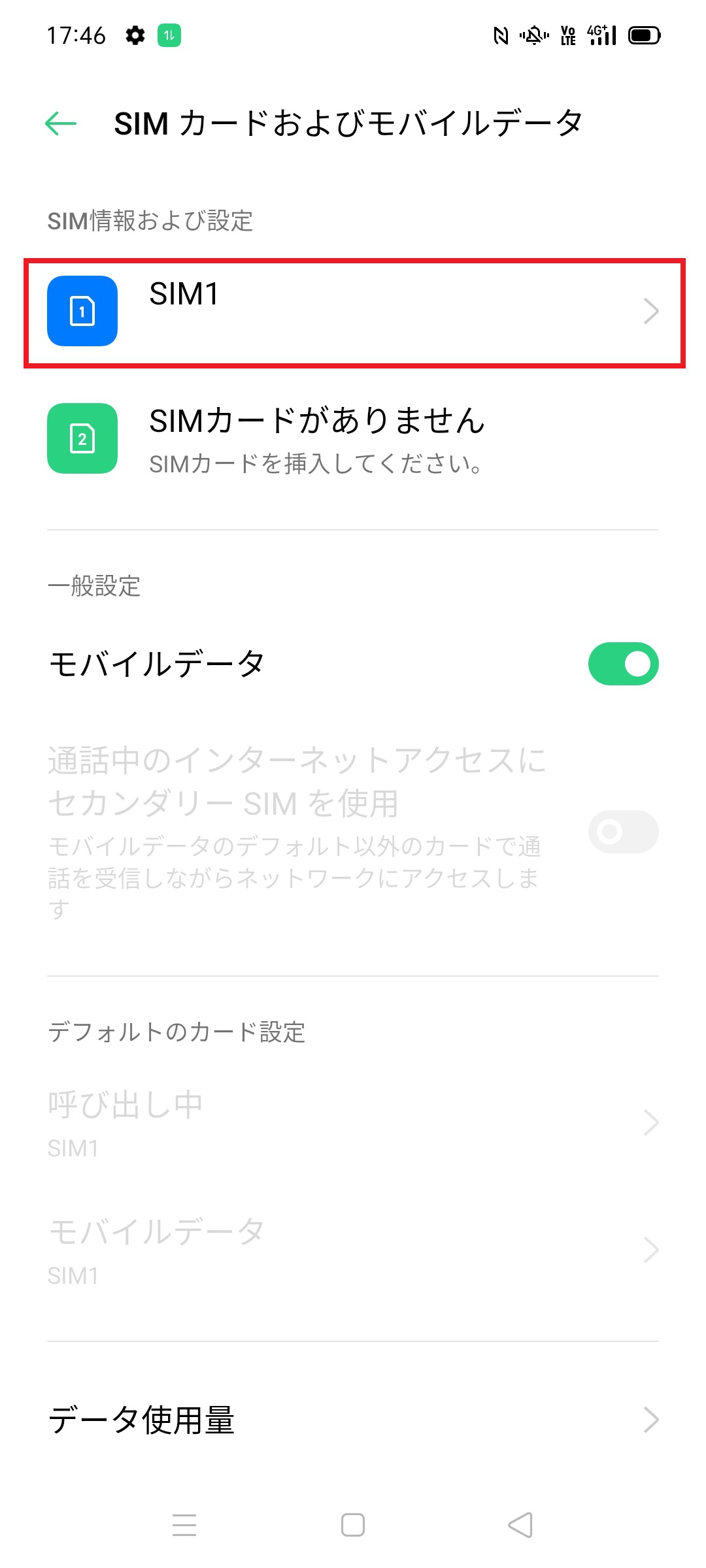
Task: Tap the green SIM2 card icon
Action: point(81,438)
